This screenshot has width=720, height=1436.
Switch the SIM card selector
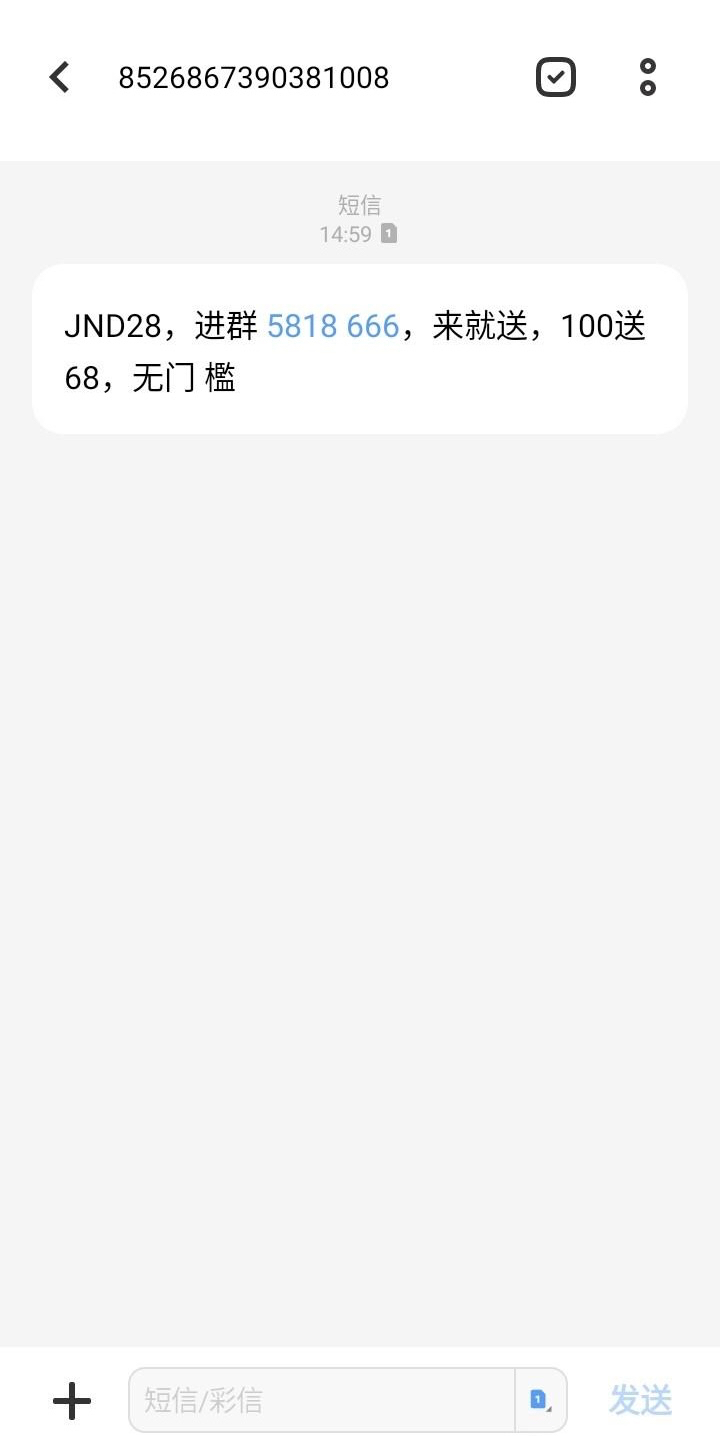coord(540,1400)
